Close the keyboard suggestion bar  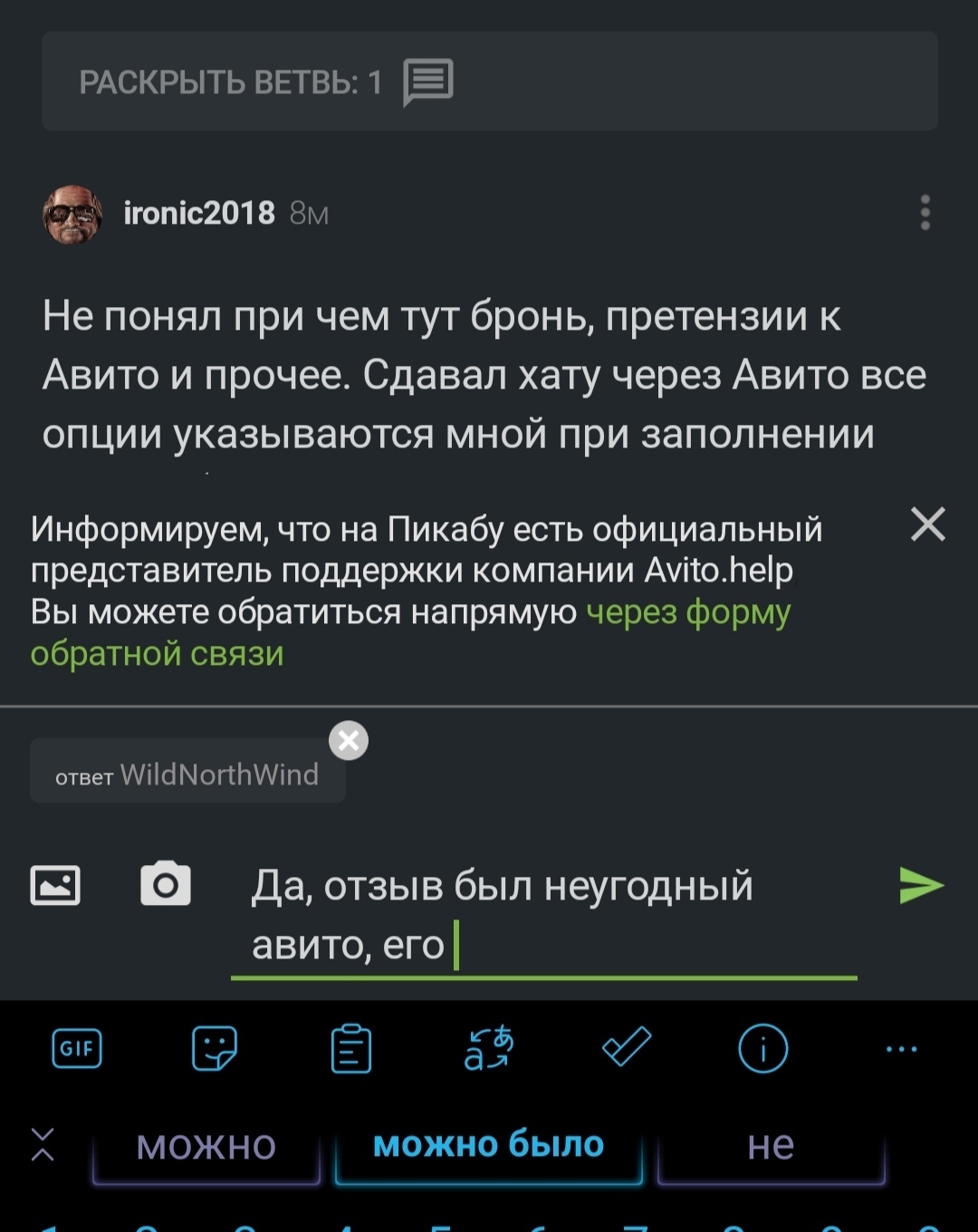click(43, 1145)
